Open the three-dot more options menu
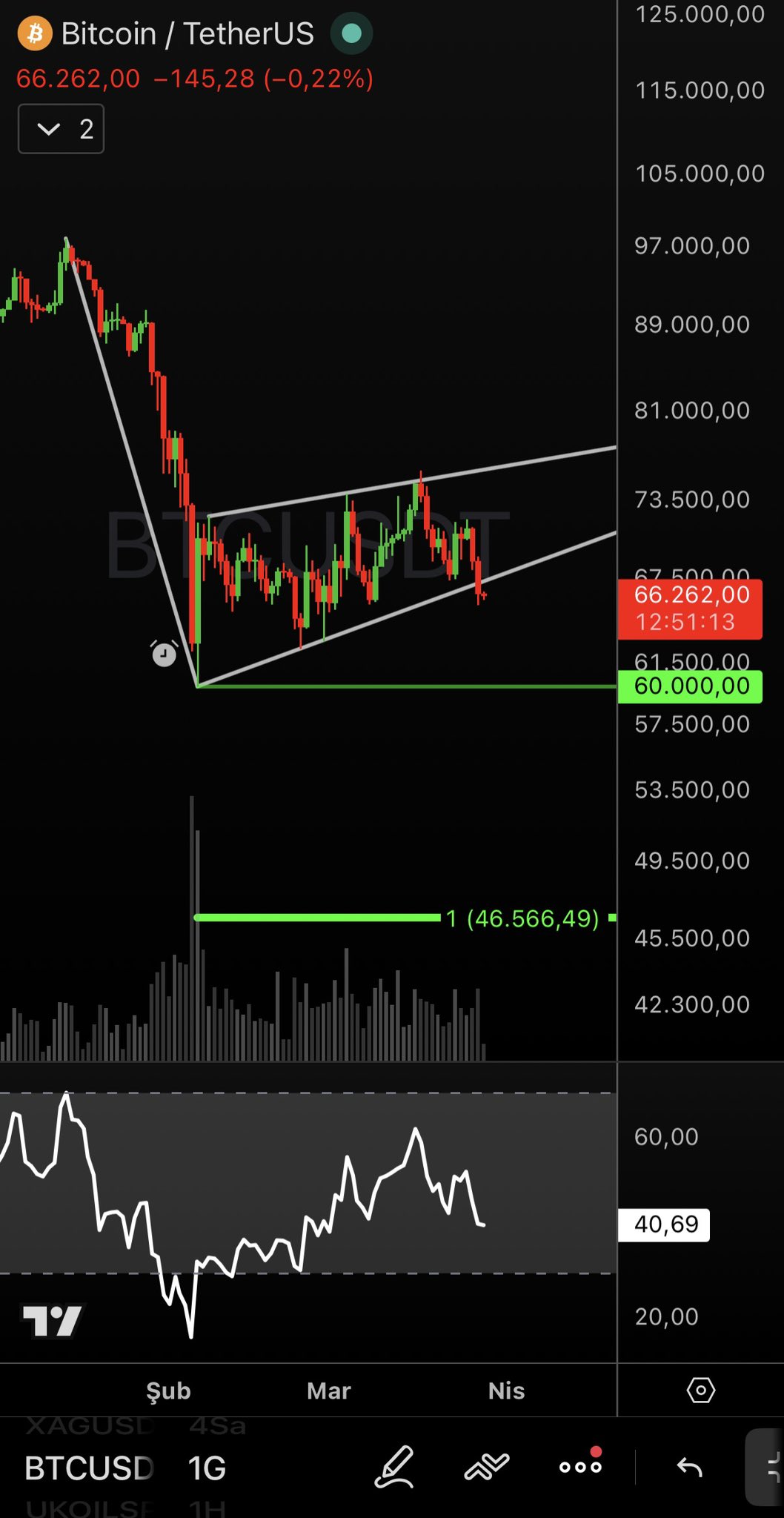 tap(580, 1467)
